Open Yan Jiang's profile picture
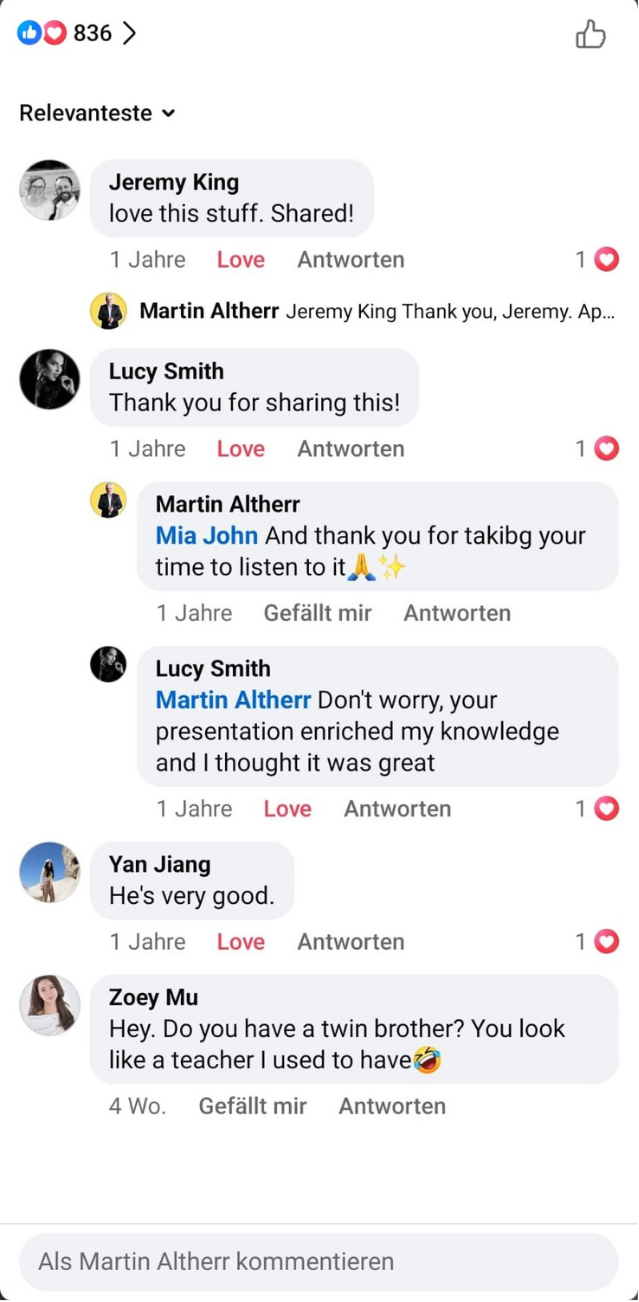Viewport: 639px width, 1302px height. [50, 872]
